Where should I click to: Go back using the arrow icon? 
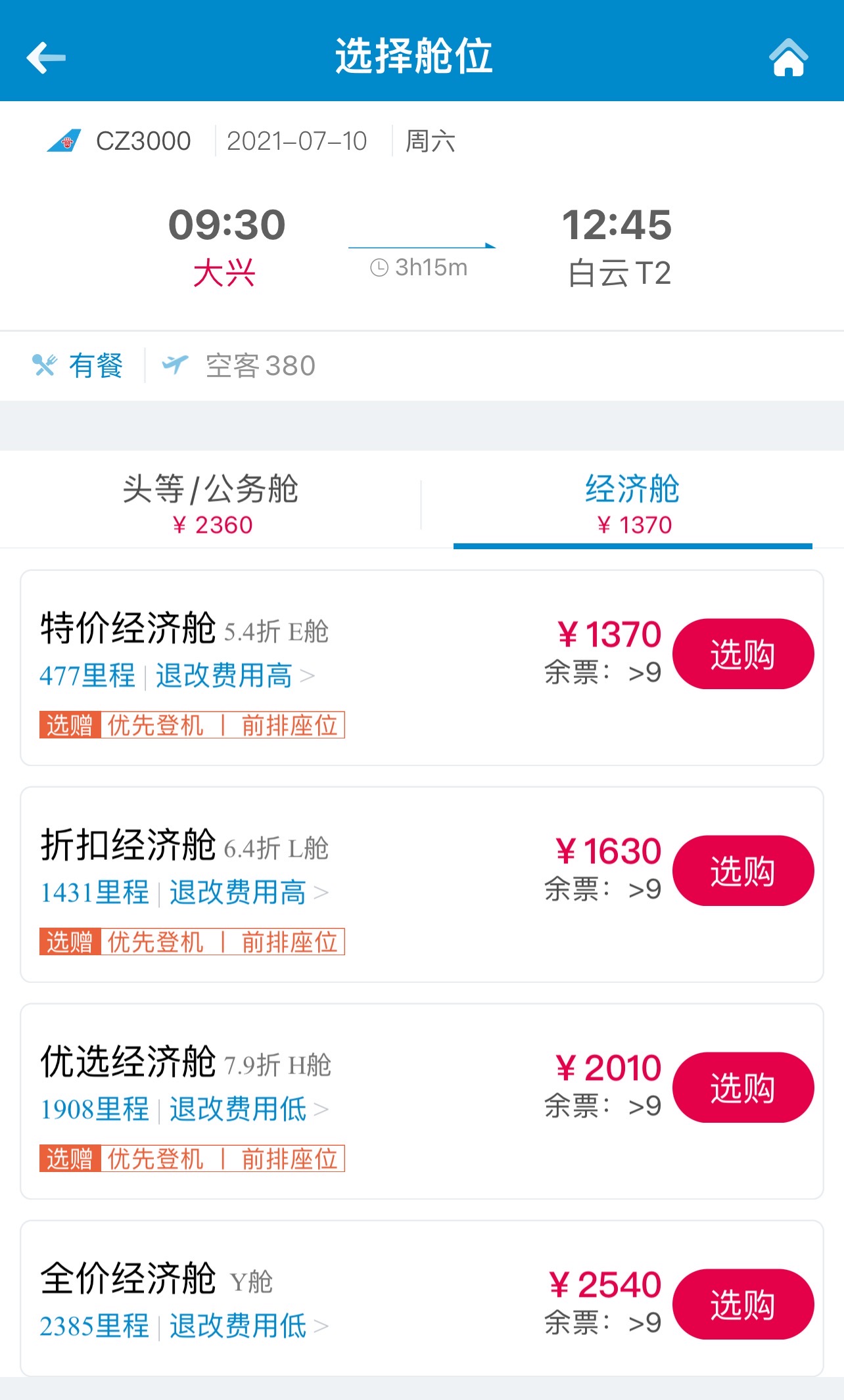pyautogui.click(x=46, y=58)
